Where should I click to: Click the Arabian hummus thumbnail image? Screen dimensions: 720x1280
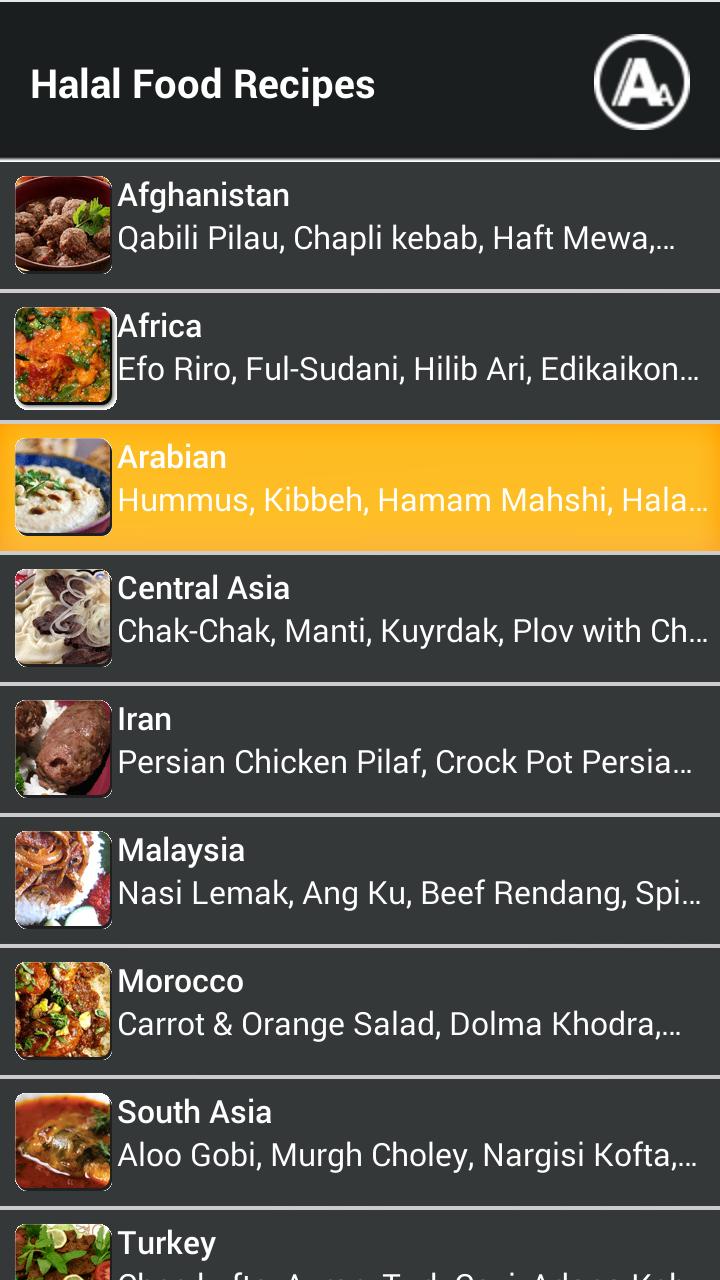[62, 487]
